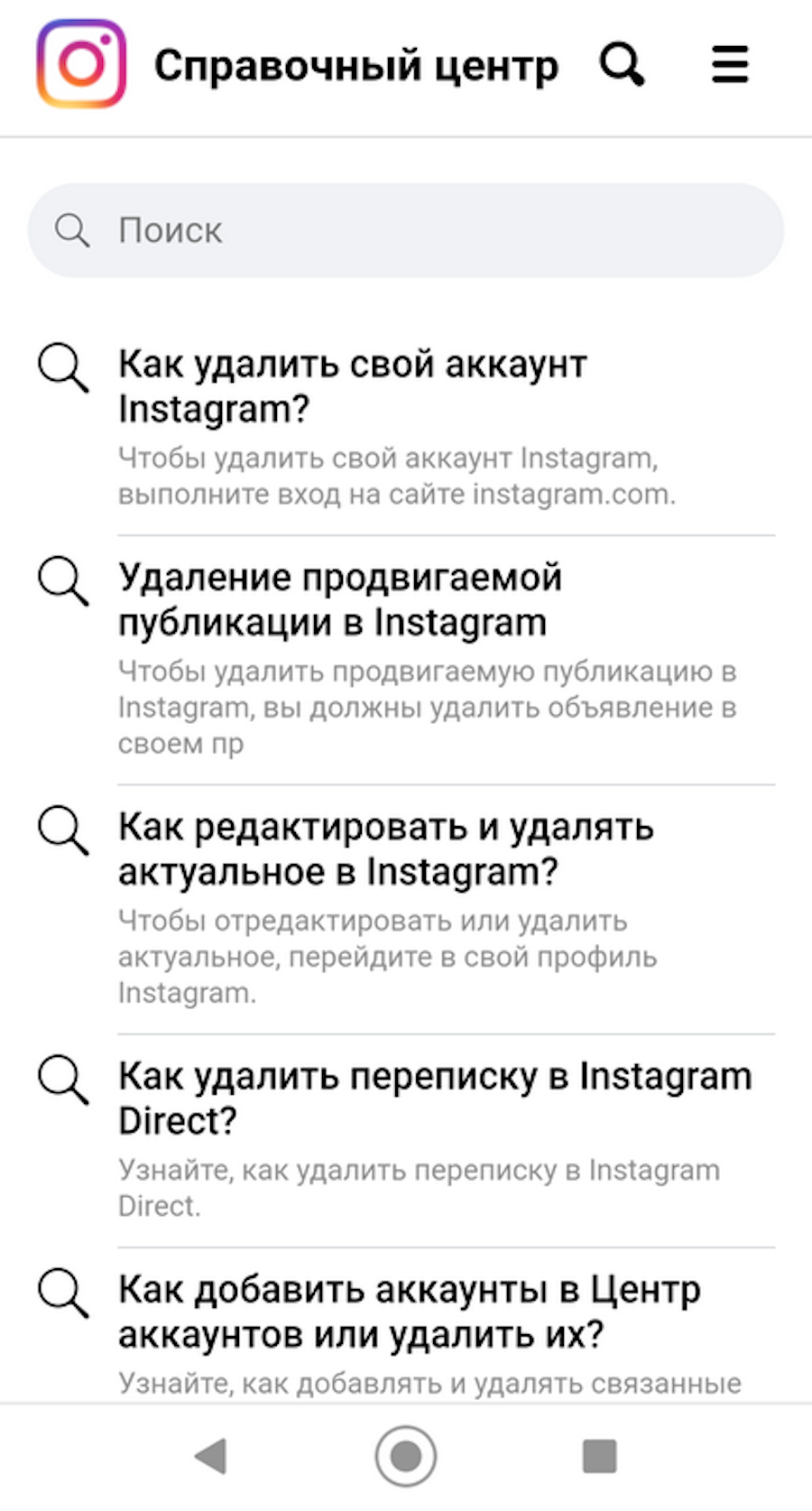Go to the system home screen

point(406,1455)
